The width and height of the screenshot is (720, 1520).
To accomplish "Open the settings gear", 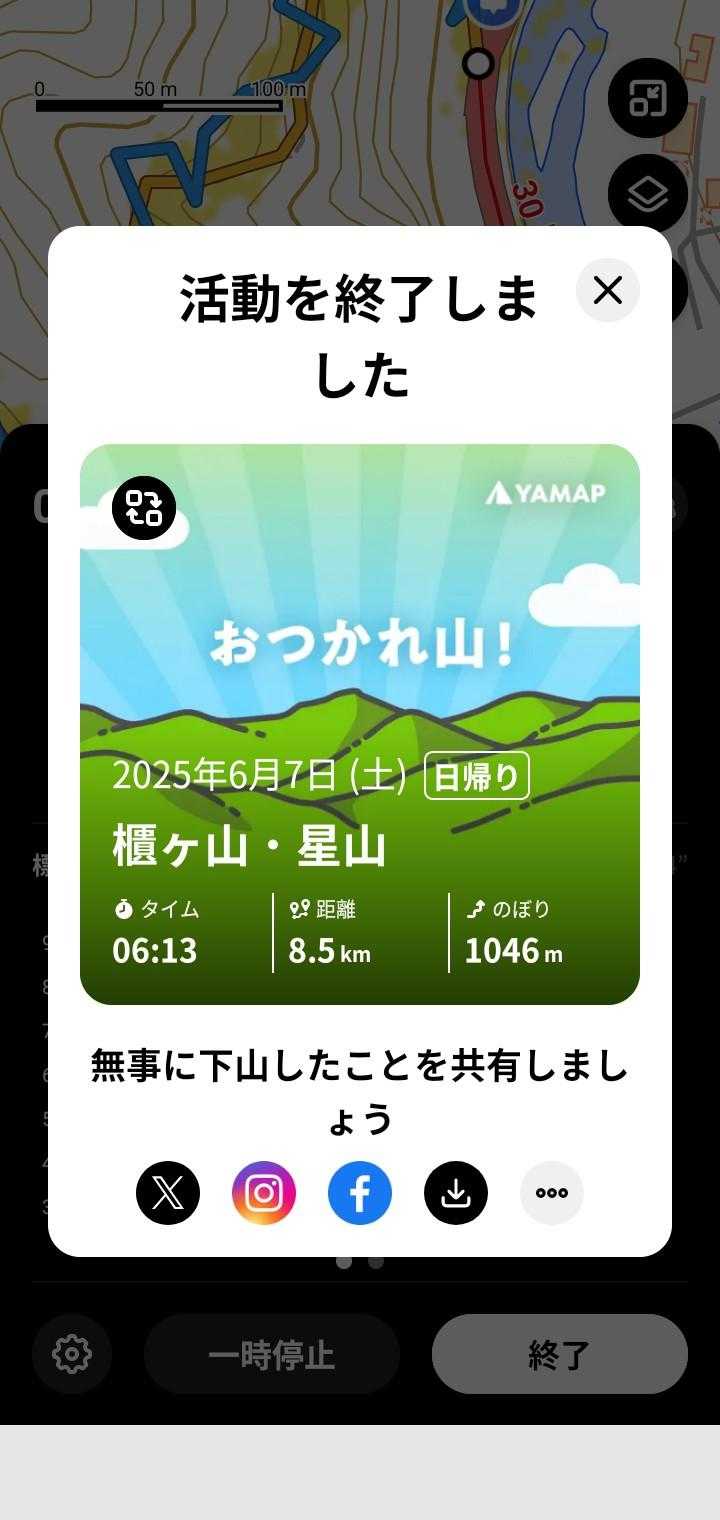I will (x=72, y=1354).
